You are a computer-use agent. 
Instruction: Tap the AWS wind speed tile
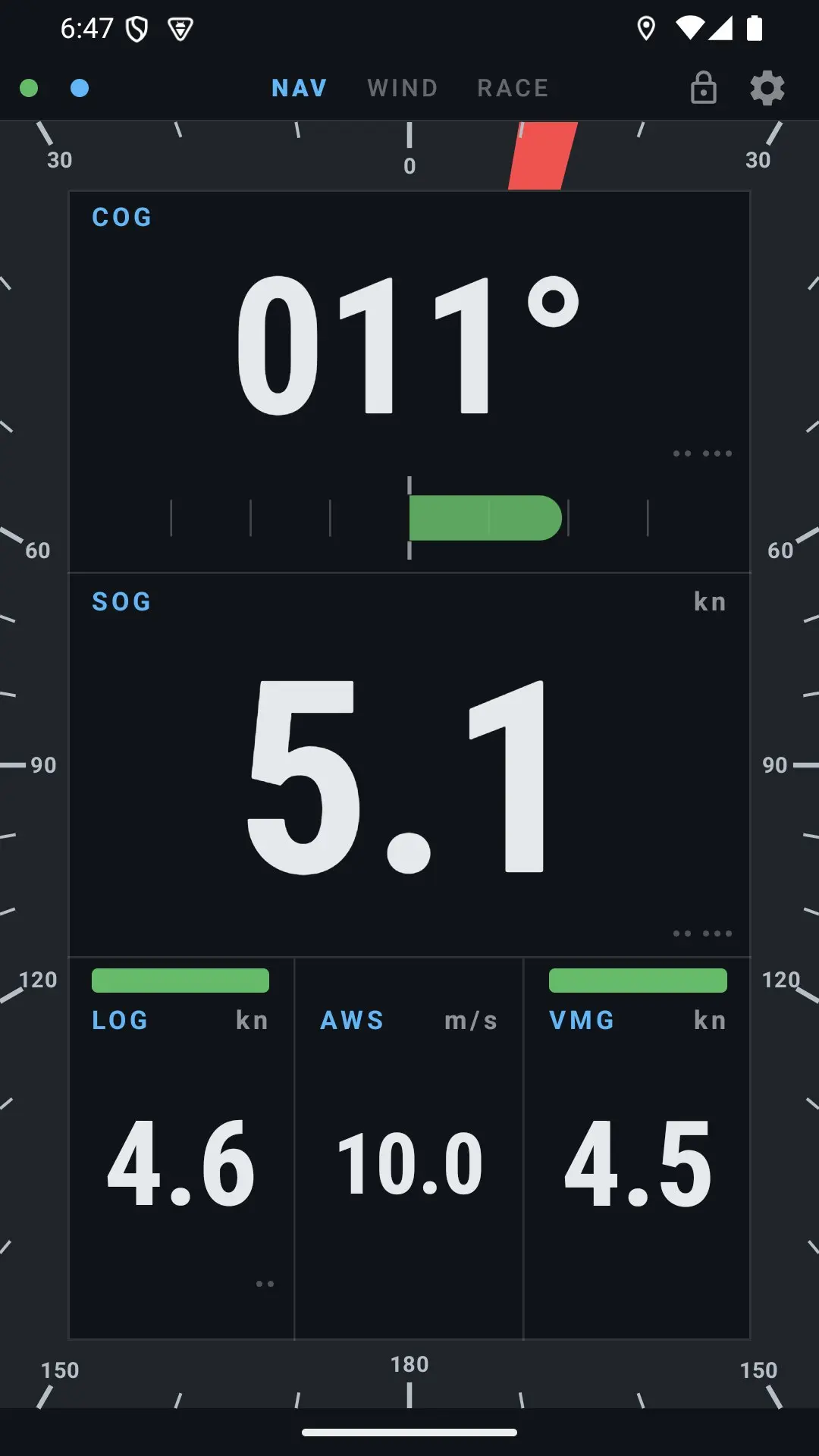pos(409,1148)
